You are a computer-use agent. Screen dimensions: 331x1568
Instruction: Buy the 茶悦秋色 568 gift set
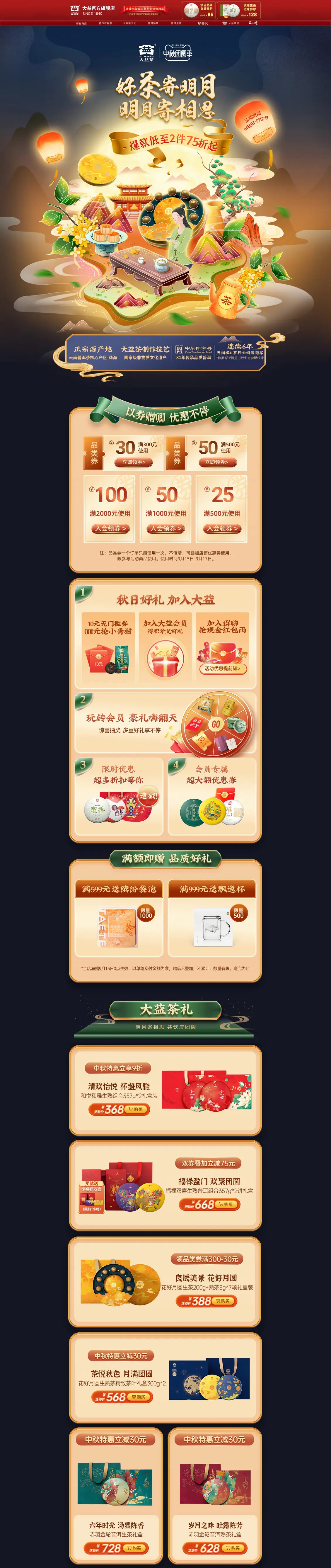tap(139, 1397)
